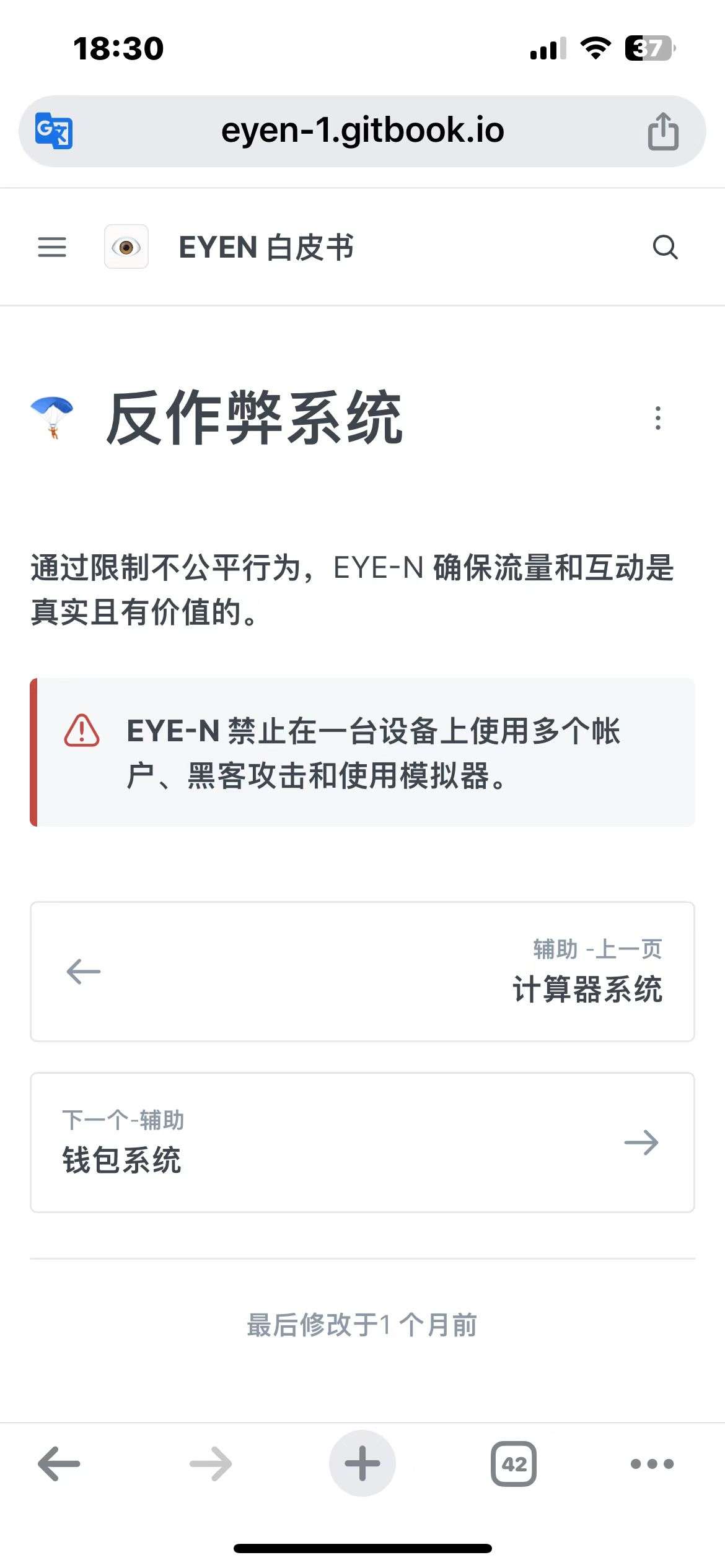Screen dimensions: 725x1568
Task: Open the hamburger menu of EYEN 白皮书
Action: (x=52, y=247)
